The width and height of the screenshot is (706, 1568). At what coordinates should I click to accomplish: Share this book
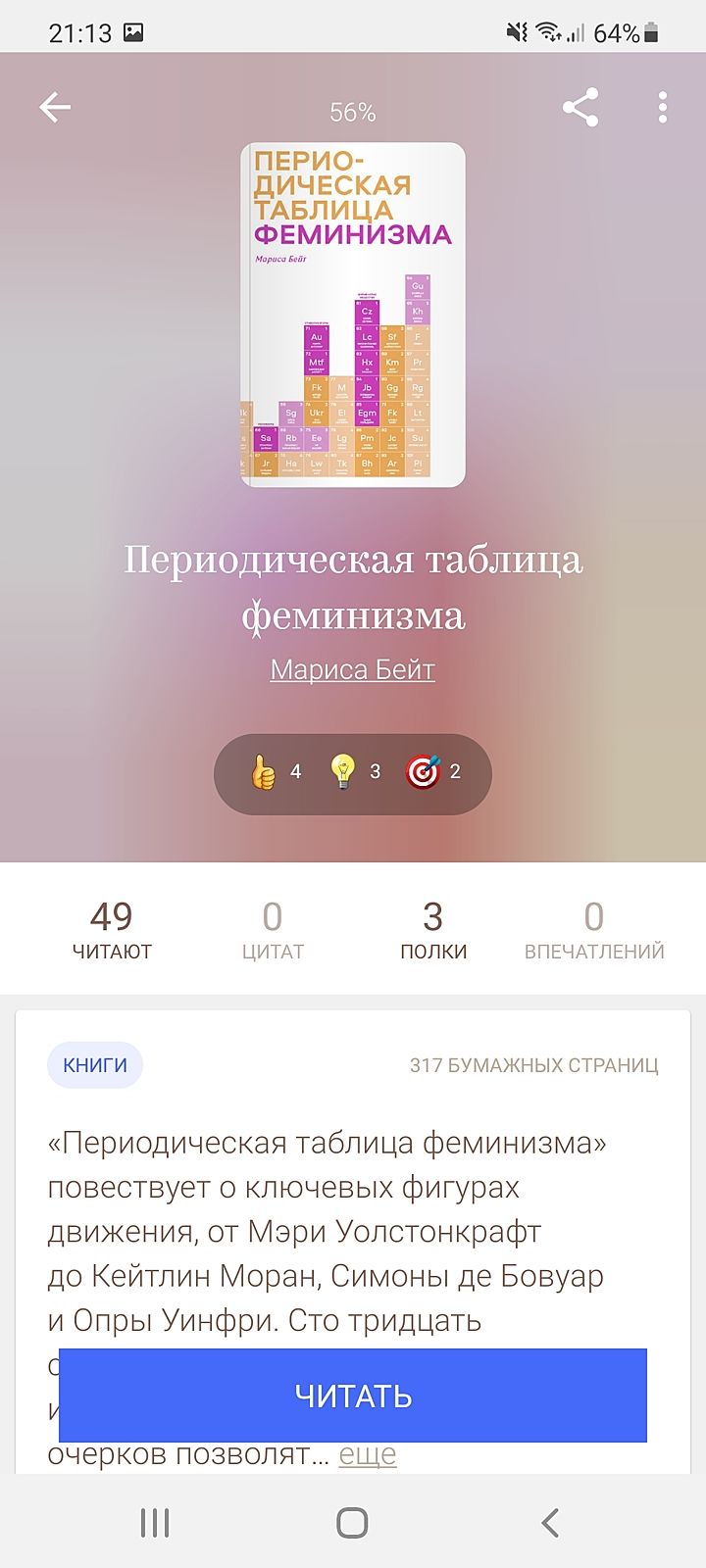(580, 108)
